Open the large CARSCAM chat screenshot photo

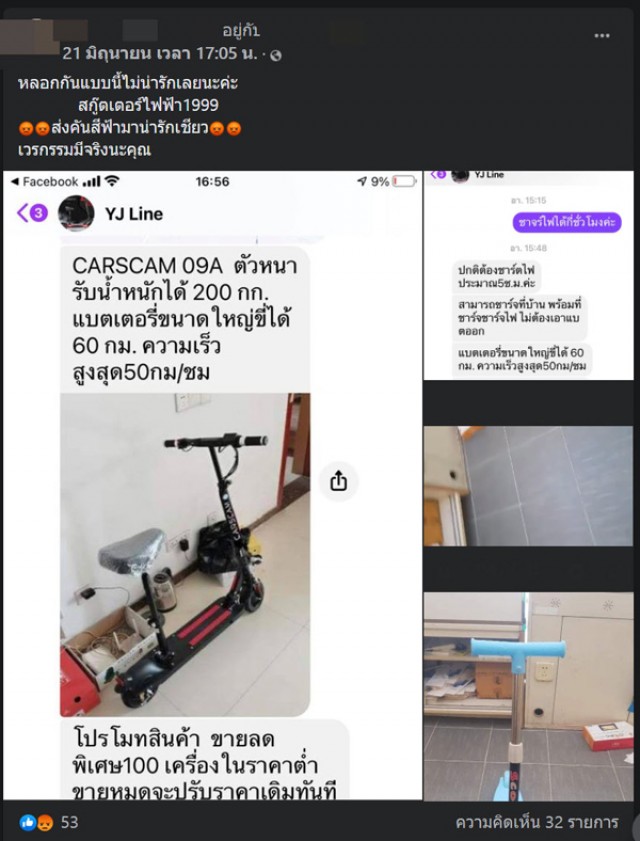pos(213,485)
